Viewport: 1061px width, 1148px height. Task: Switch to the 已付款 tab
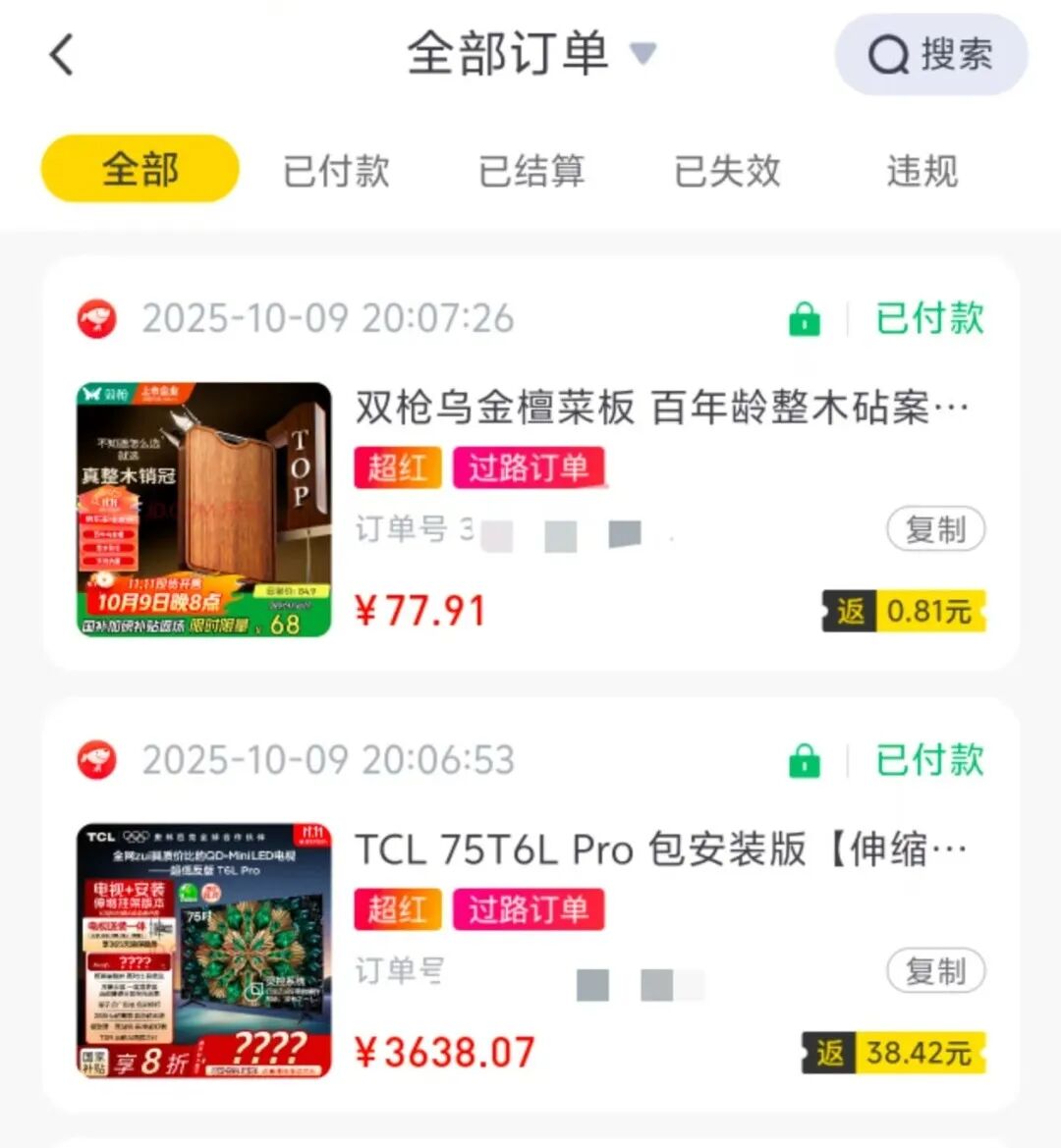click(x=335, y=170)
